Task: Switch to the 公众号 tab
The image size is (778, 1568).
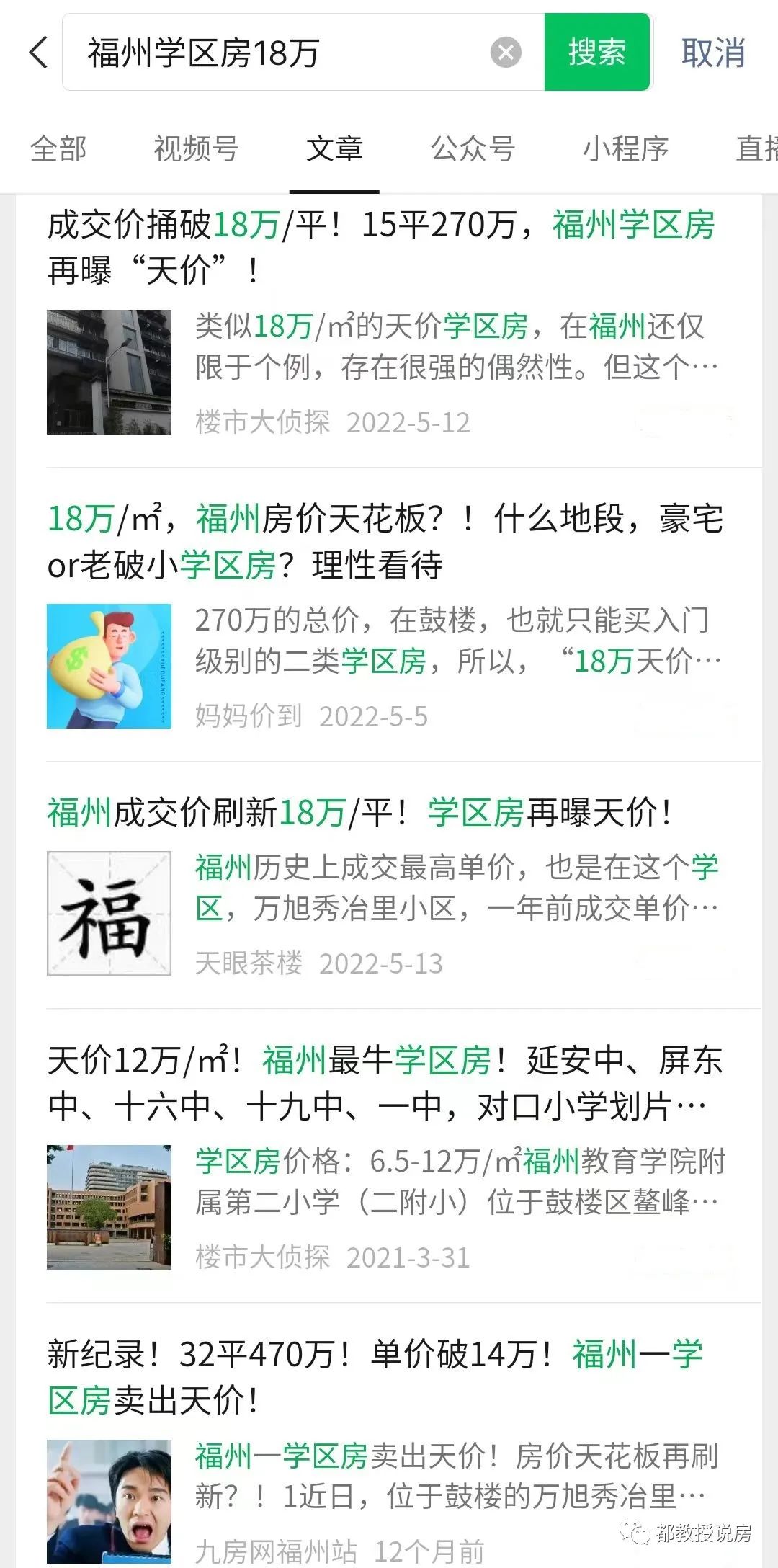Action: pyautogui.click(x=473, y=150)
